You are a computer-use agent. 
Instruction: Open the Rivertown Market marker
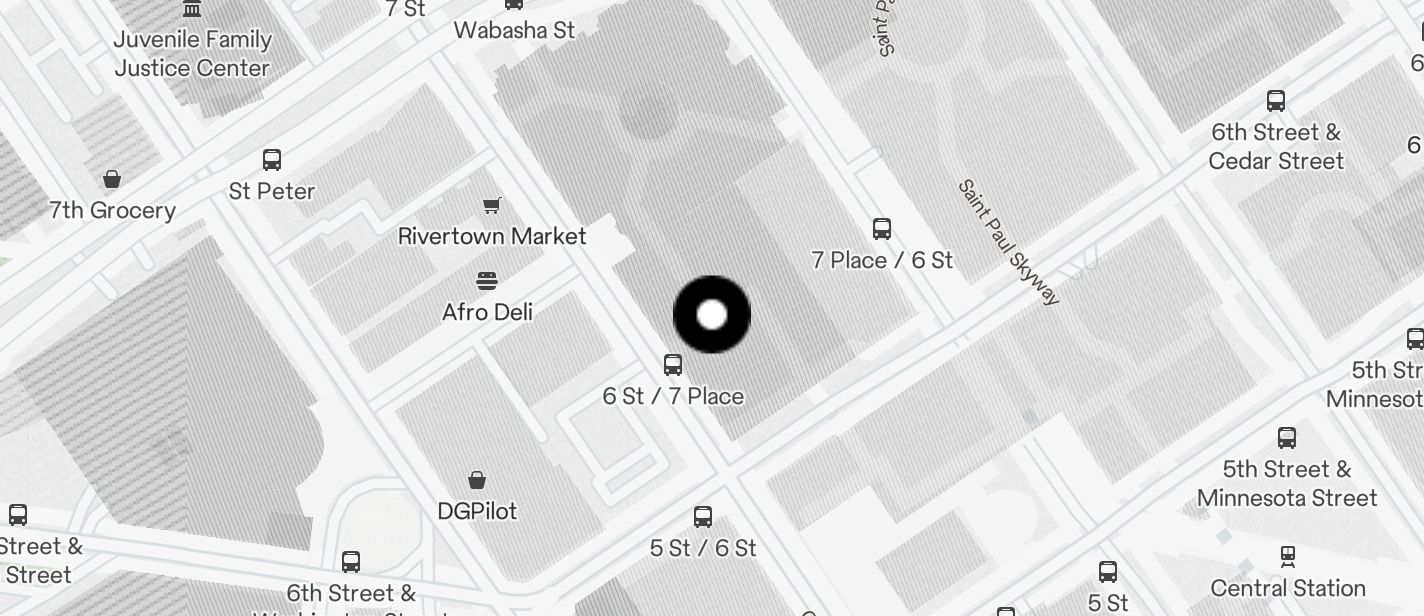coord(491,206)
